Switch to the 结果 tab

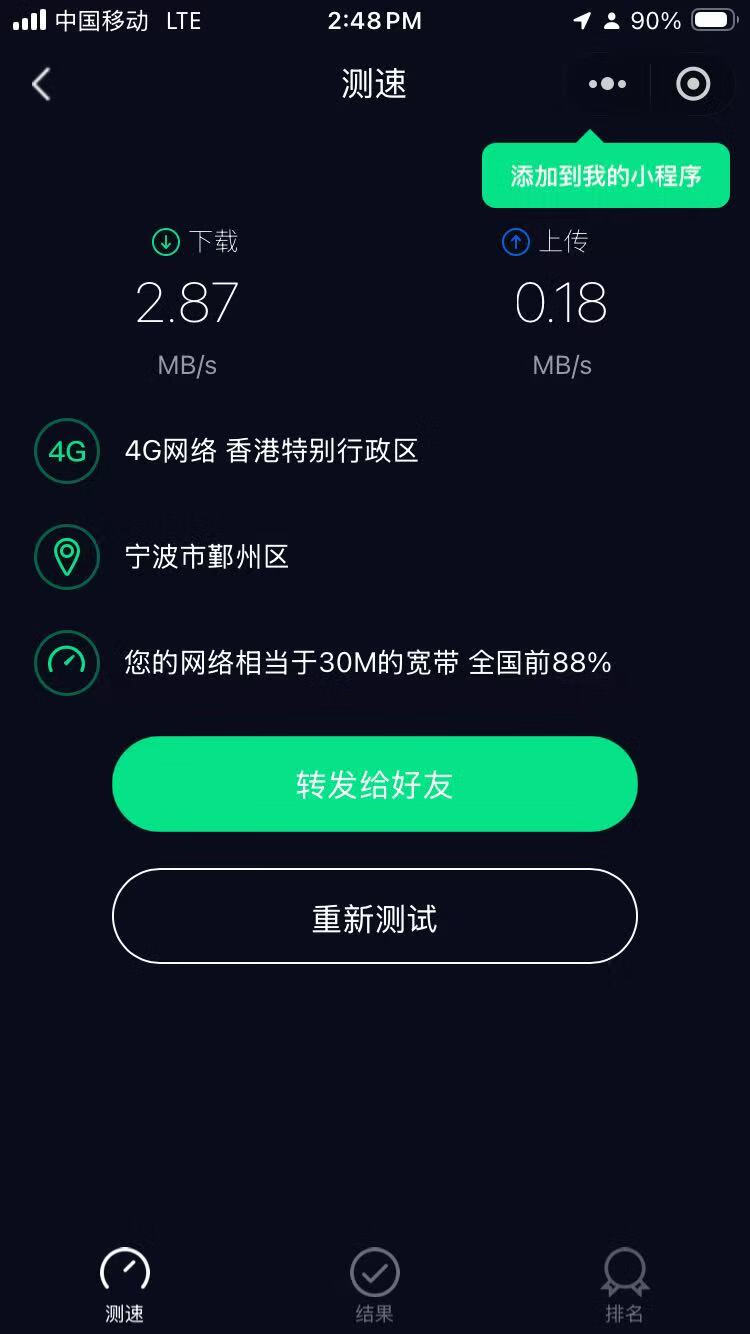(x=374, y=1285)
